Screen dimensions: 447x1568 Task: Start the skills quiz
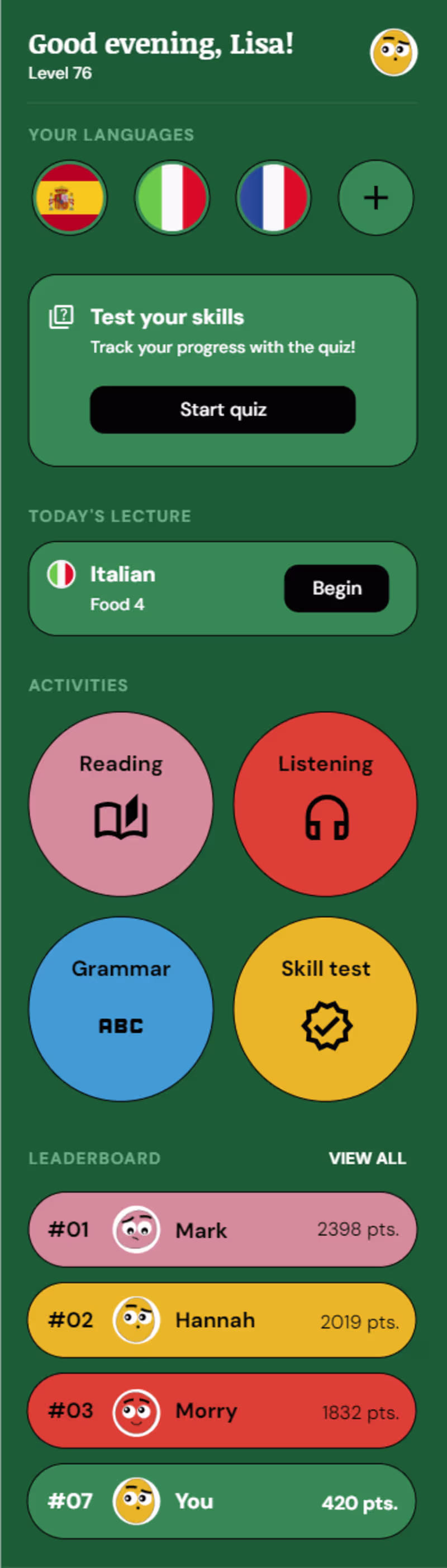222,409
